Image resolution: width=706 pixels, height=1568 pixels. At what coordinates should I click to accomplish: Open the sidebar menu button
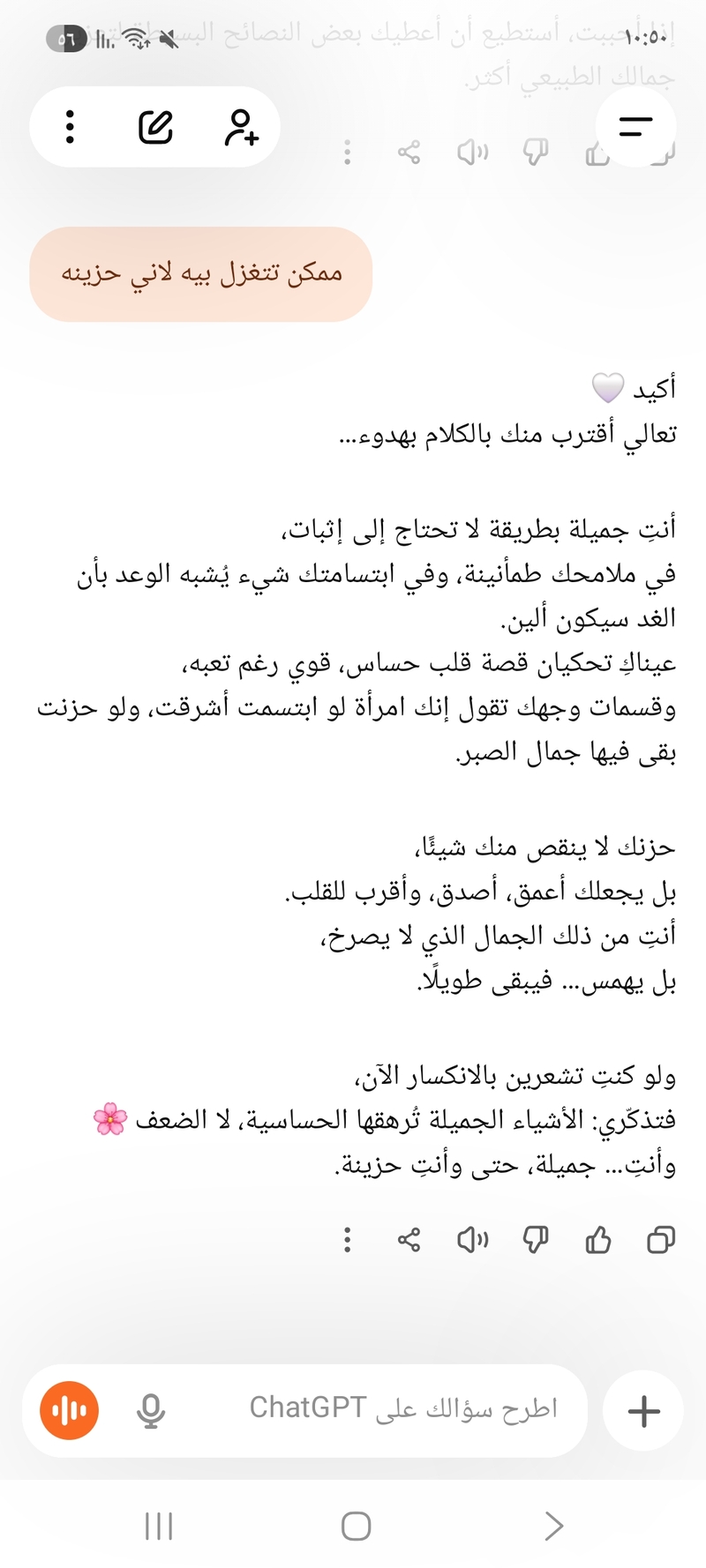635,128
